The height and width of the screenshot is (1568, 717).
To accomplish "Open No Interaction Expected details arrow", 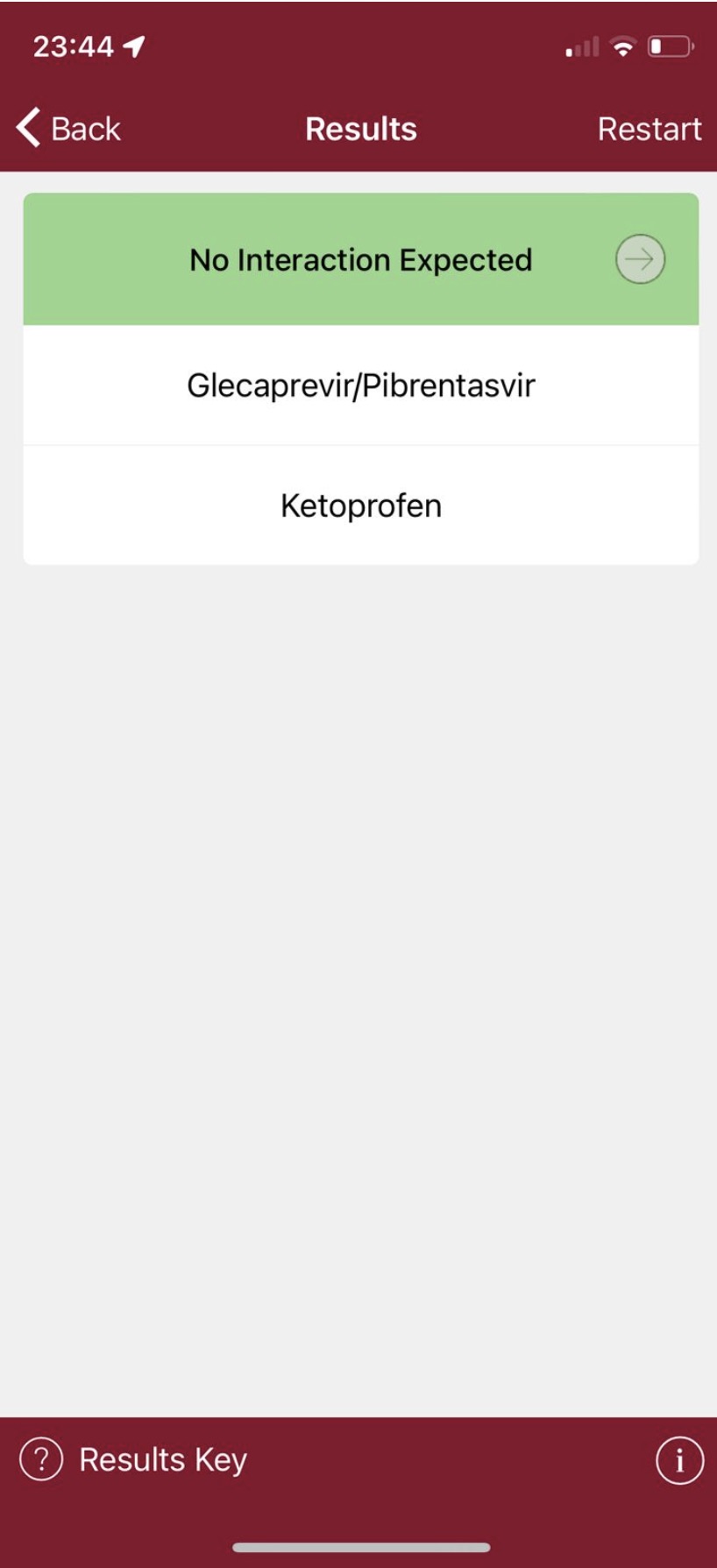I will pos(640,259).
